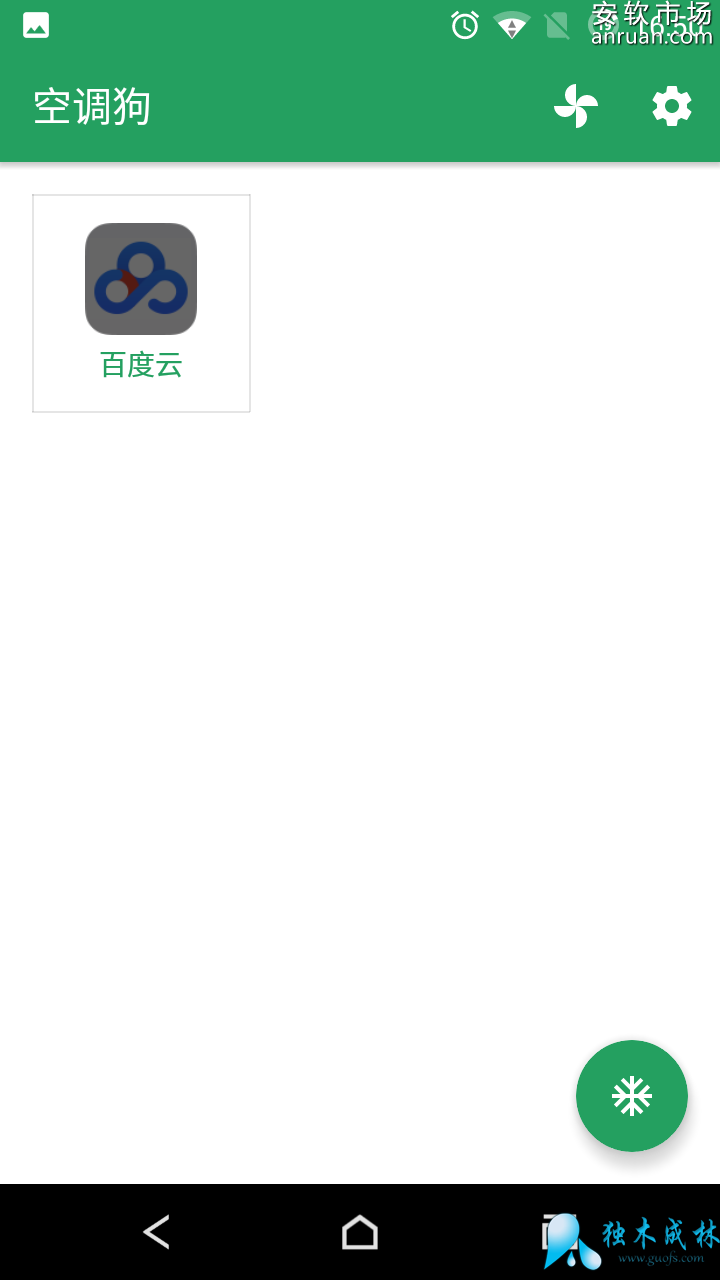Open the settings gear

pos(672,106)
